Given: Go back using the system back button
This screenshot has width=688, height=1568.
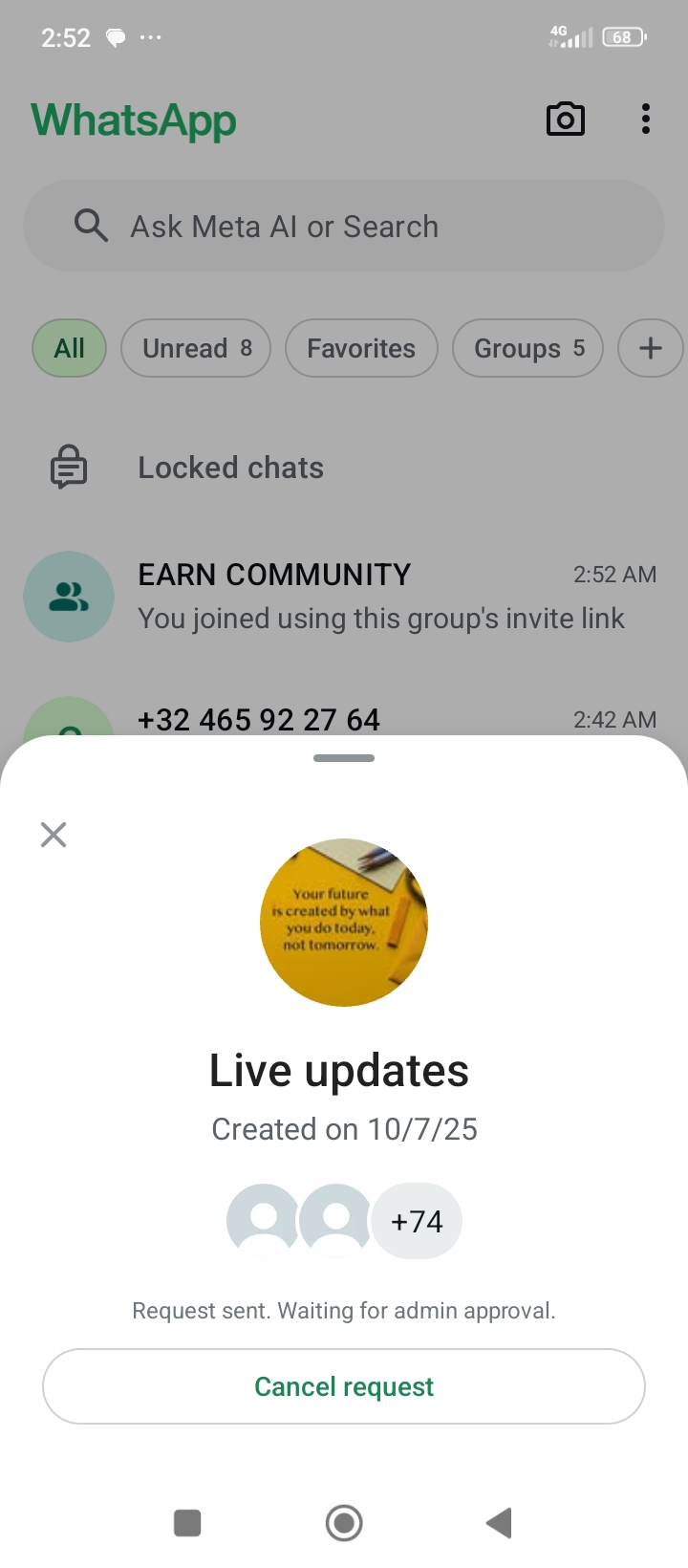Looking at the screenshot, I should pyautogui.click(x=499, y=1522).
